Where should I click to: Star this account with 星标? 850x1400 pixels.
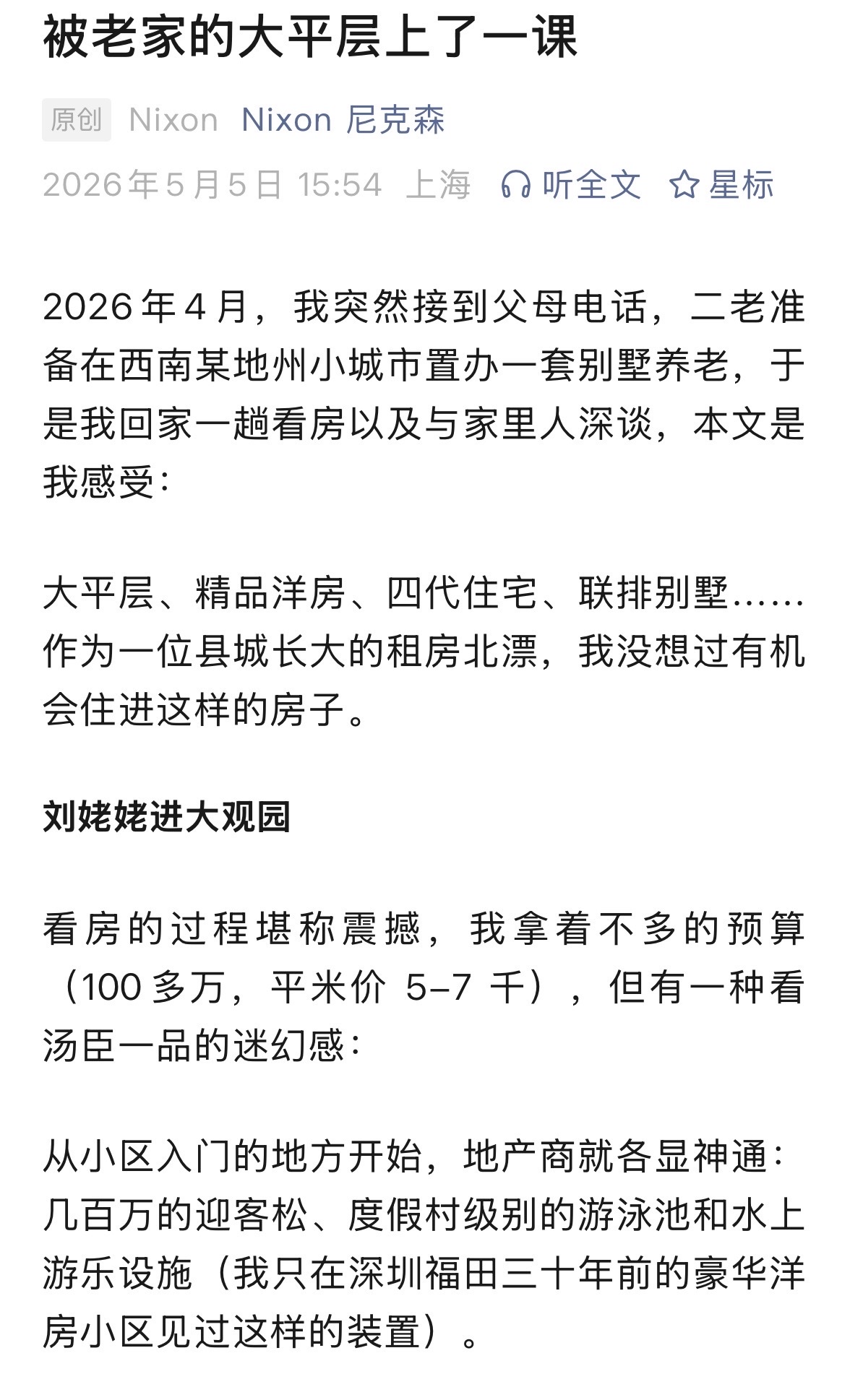coord(721,185)
